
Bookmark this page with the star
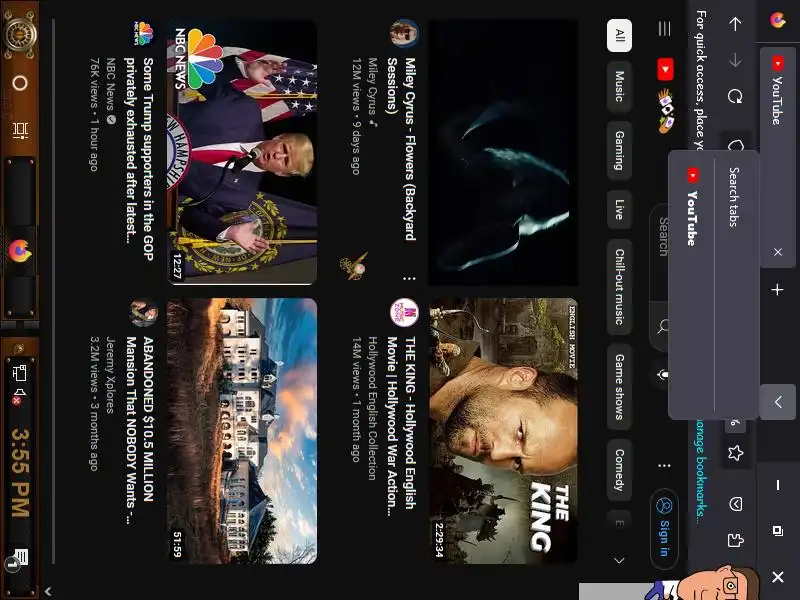click(x=735, y=453)
